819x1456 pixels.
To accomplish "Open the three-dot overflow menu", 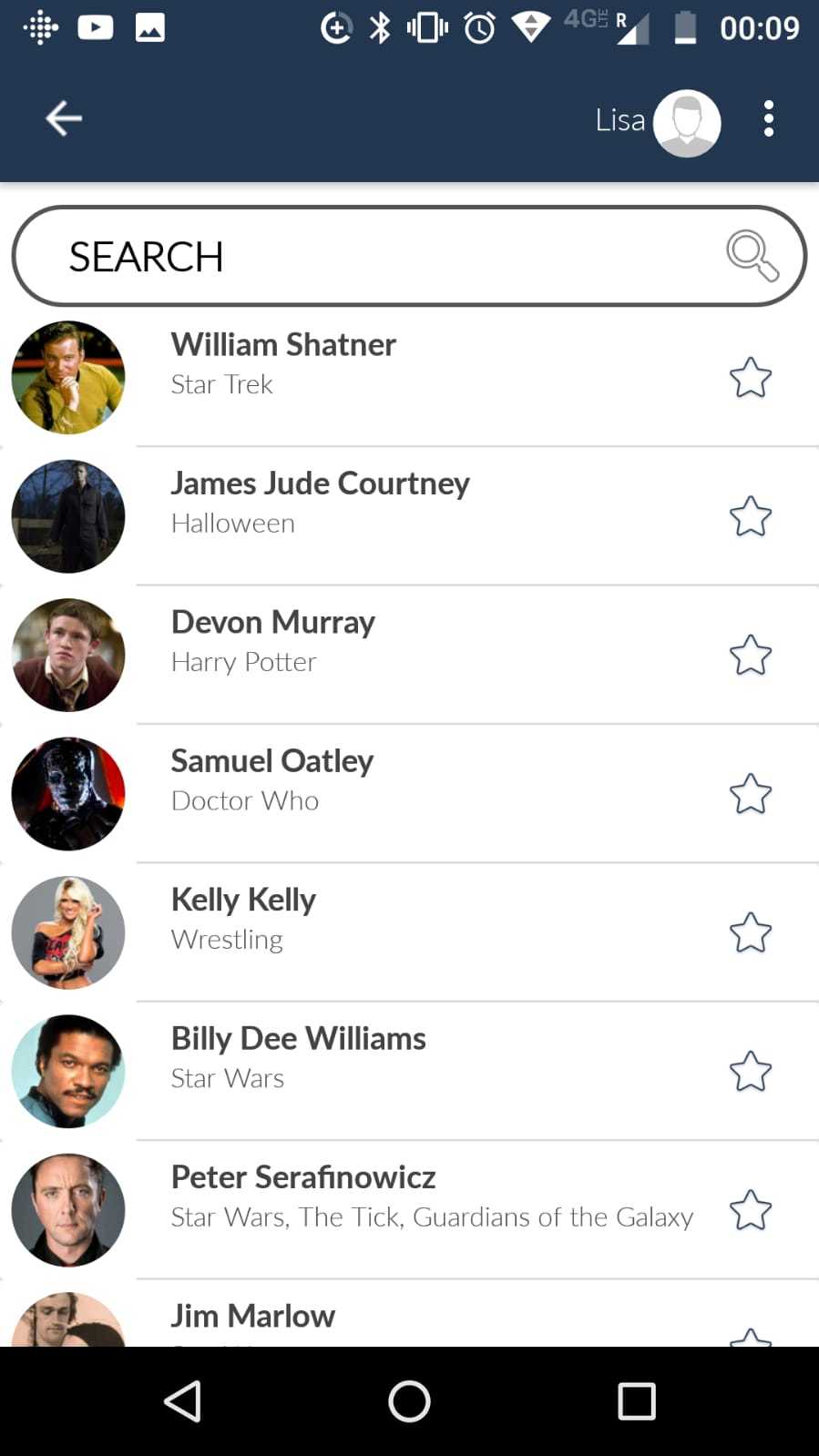I will pyautogui.click(x=769, y=118).
